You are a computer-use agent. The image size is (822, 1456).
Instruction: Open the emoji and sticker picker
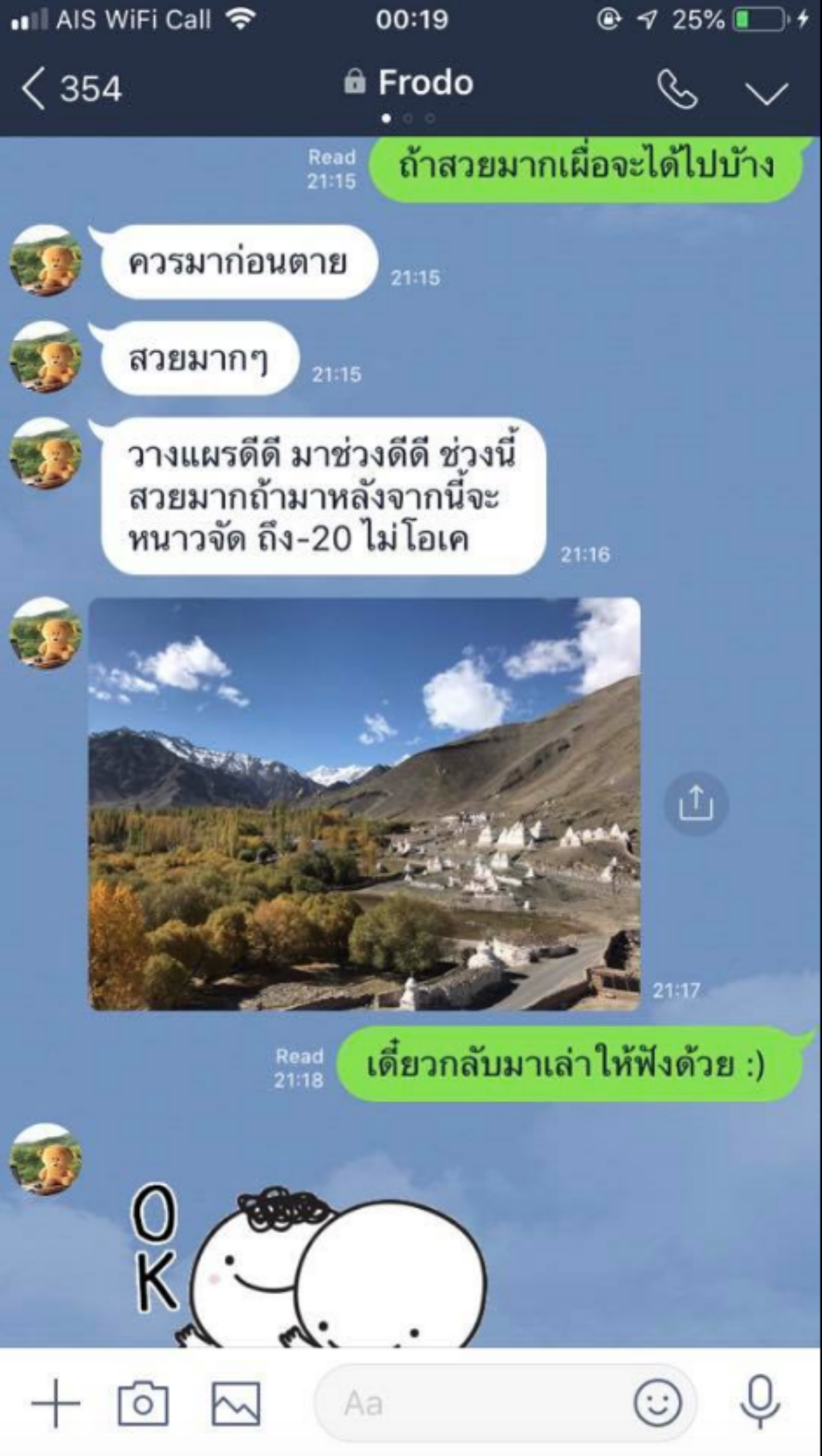pos(658,1403)
